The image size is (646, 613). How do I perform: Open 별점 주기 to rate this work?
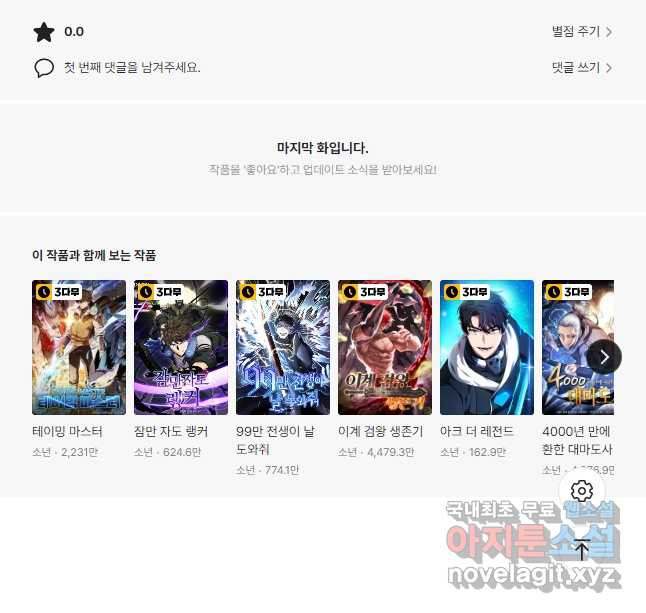point(581,32)
